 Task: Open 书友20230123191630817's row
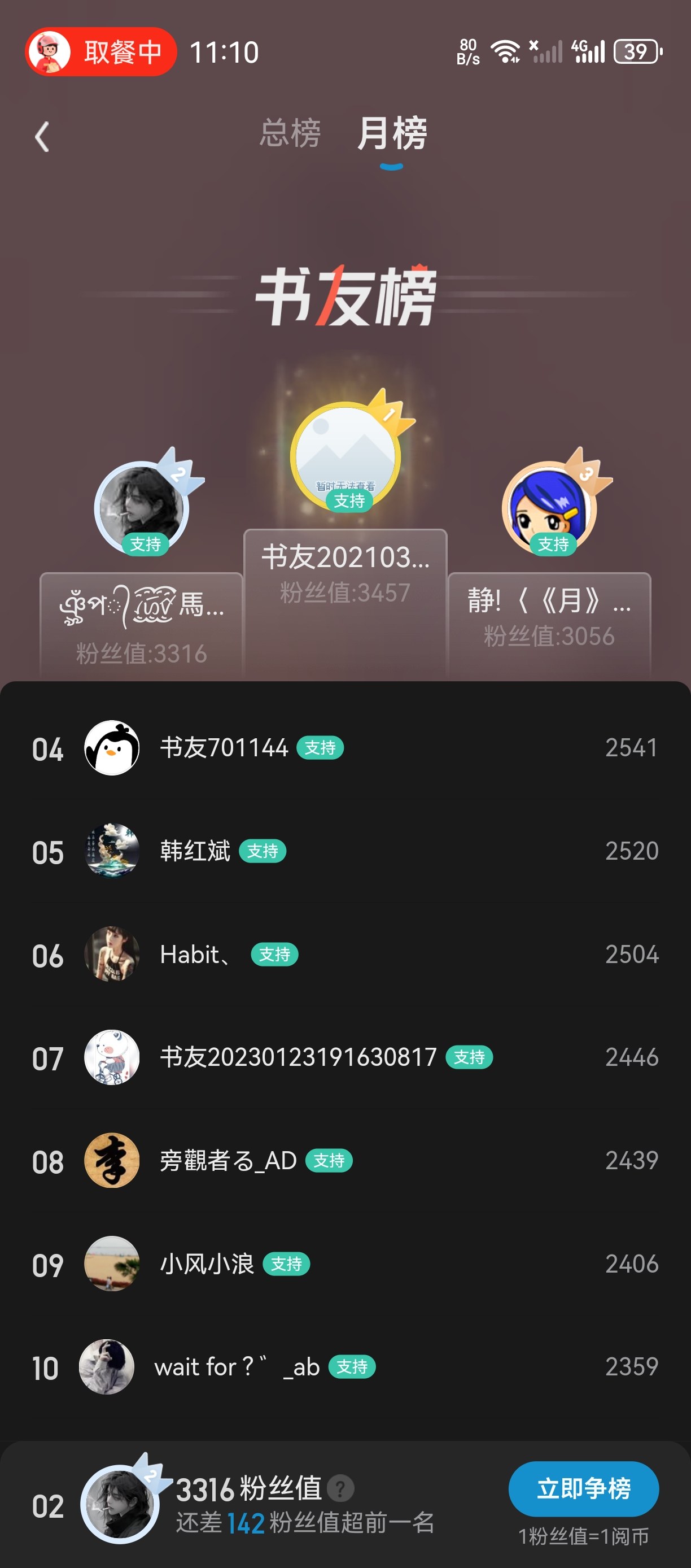click(x=345, y=1057)
